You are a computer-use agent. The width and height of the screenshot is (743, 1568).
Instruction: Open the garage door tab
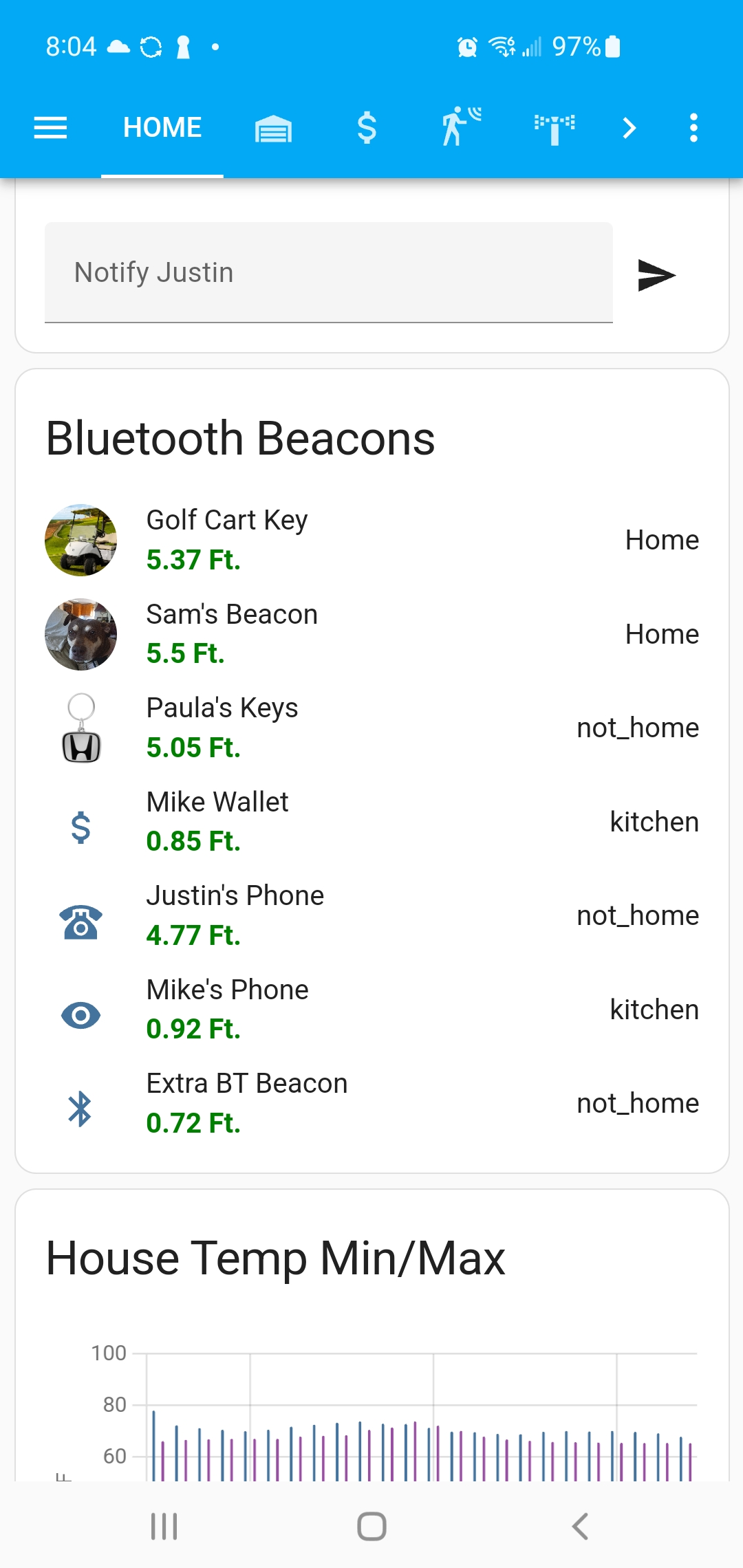(273, 128)
